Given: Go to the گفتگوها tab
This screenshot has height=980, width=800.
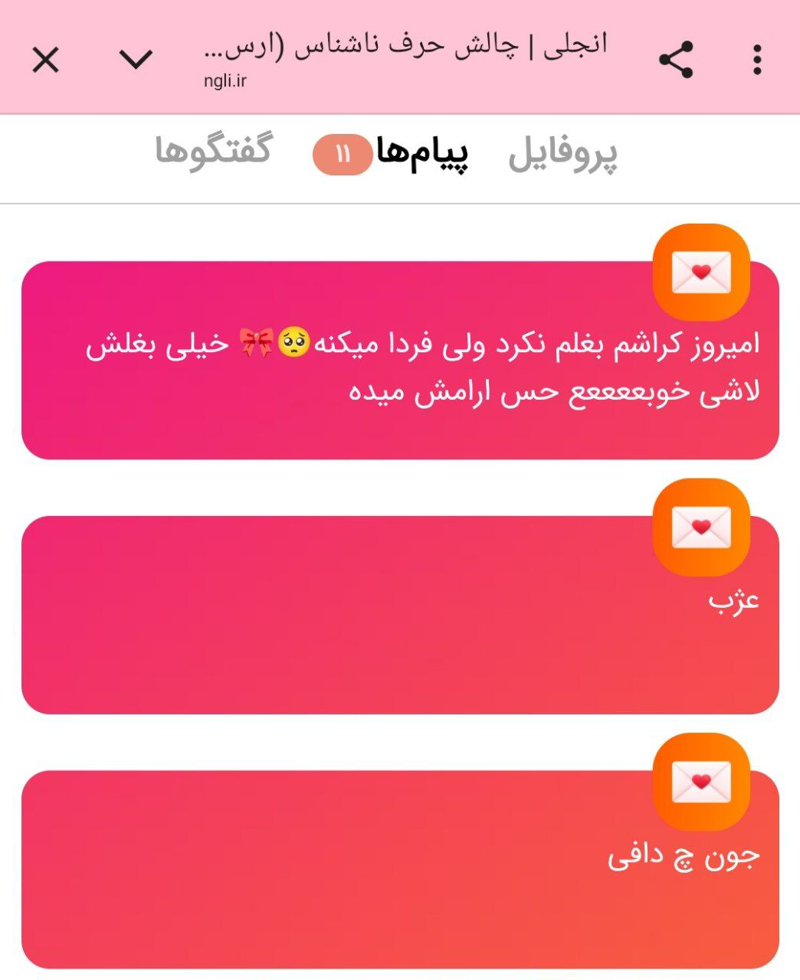Looking at the screenshot, I should [x=213, y=153].
